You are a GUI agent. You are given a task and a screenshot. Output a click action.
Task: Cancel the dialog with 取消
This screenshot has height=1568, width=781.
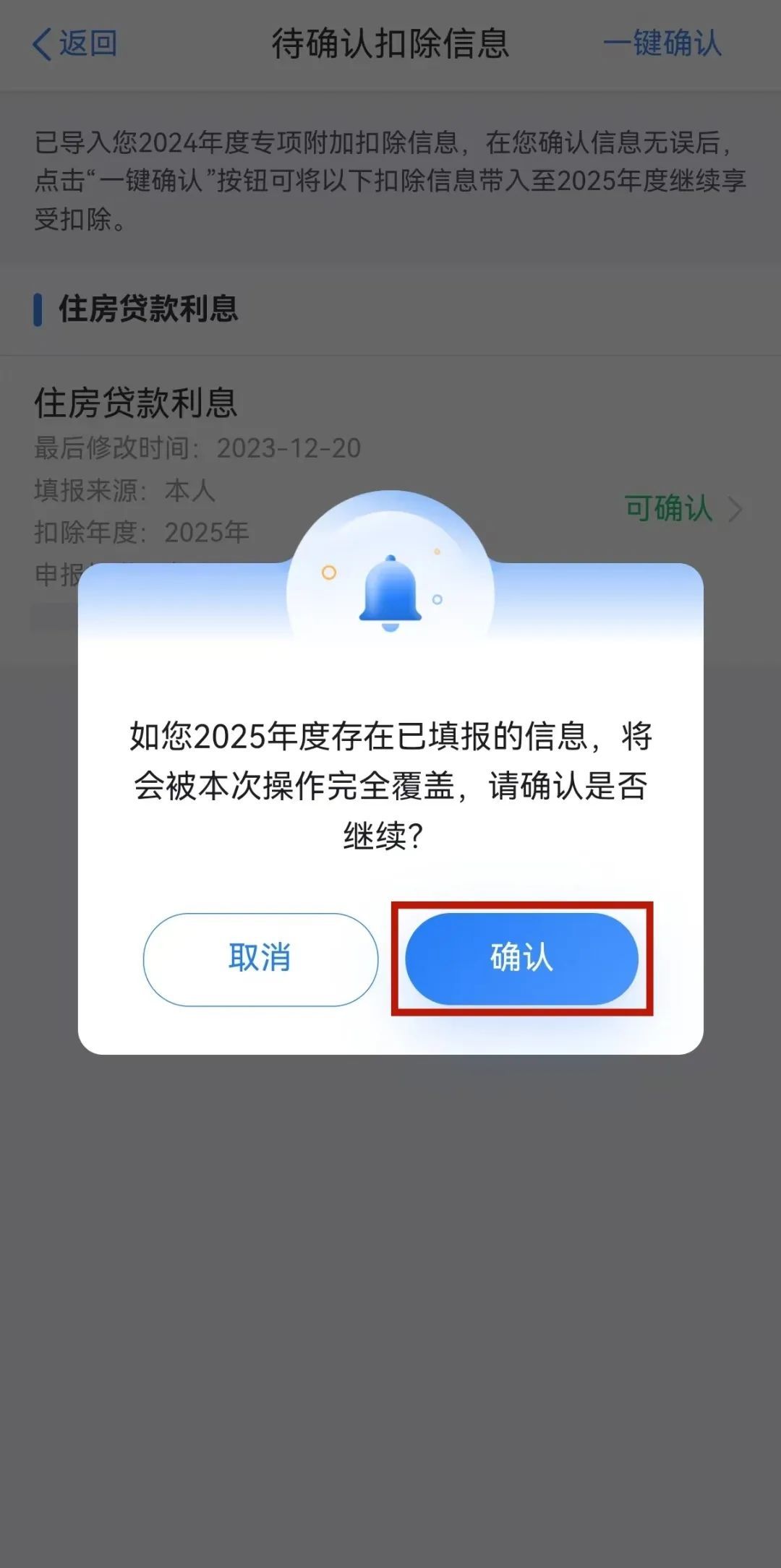coord(260,959)
